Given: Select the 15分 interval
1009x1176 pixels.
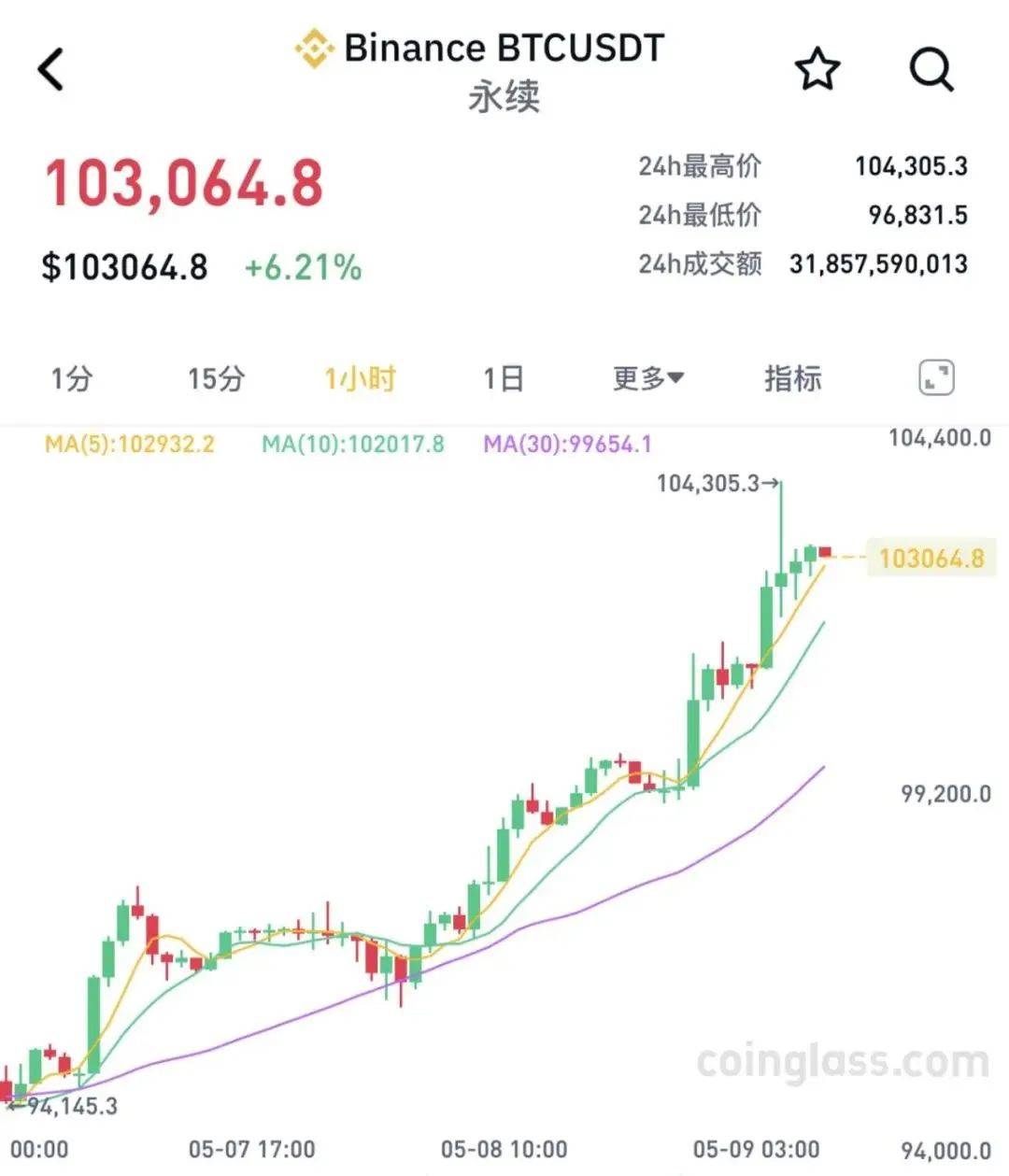Looking at the screenshot, I should pos(216,378).
